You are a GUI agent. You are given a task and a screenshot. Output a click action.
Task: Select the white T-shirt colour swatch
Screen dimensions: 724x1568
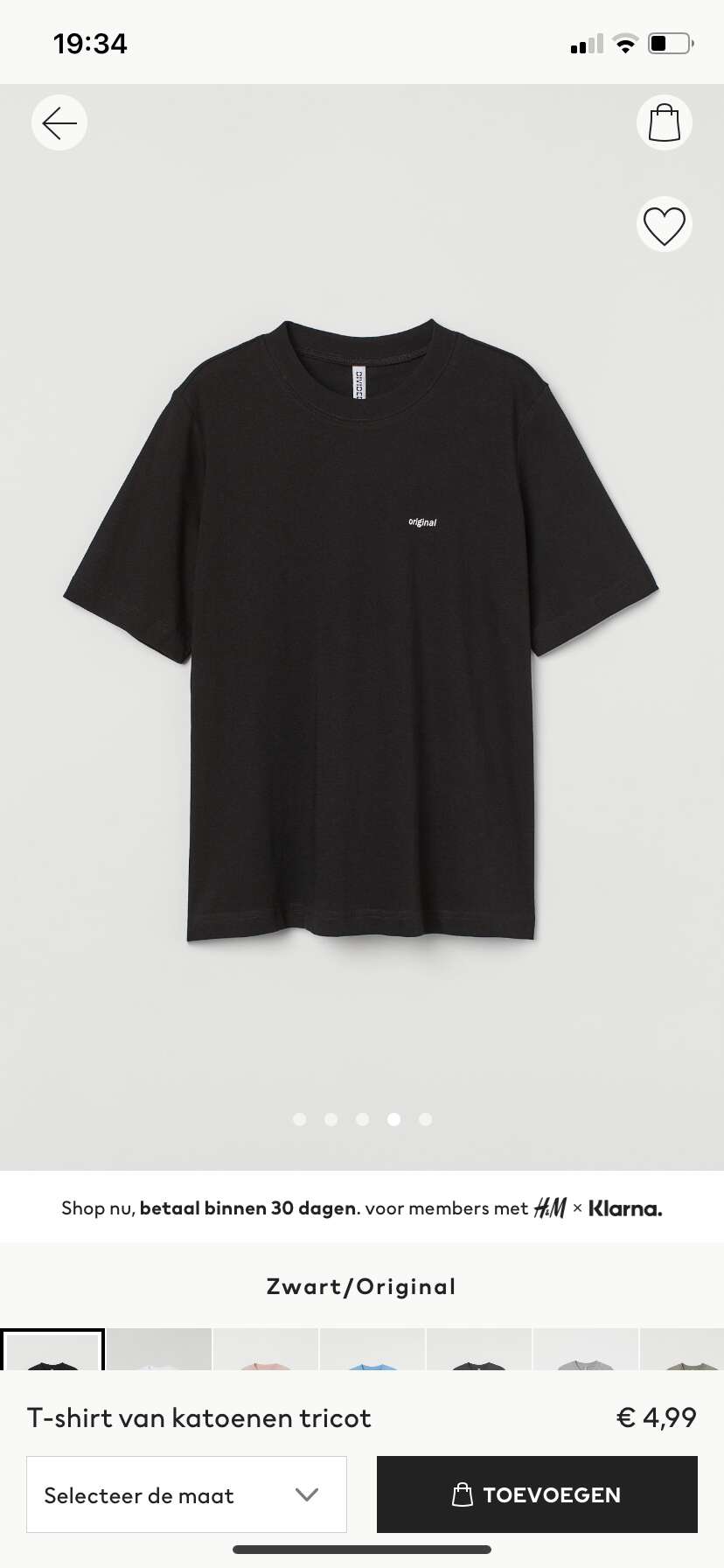point(159,1350)
